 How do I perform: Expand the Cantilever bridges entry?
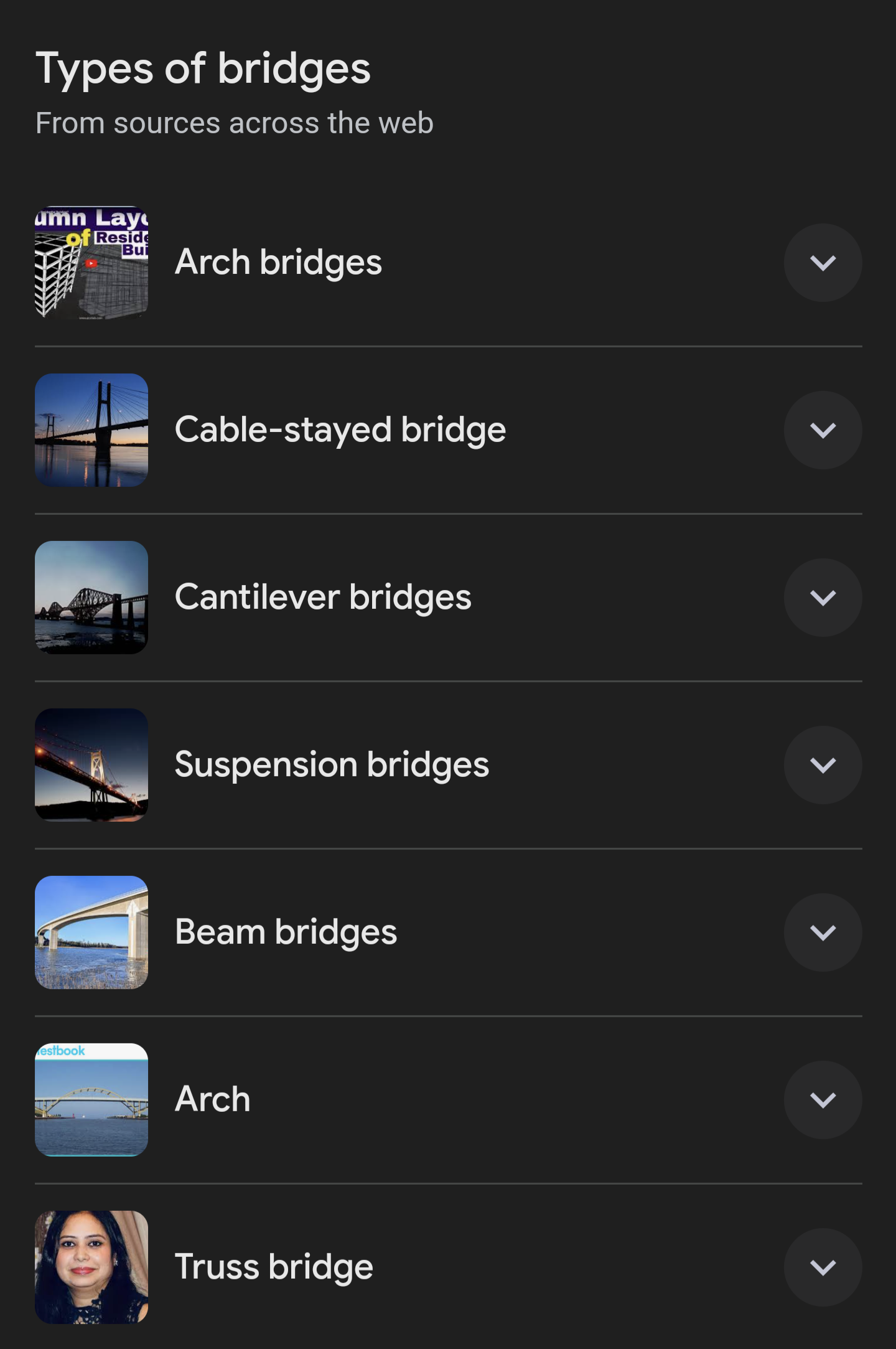pyautogui.click(x=823, y=597)
